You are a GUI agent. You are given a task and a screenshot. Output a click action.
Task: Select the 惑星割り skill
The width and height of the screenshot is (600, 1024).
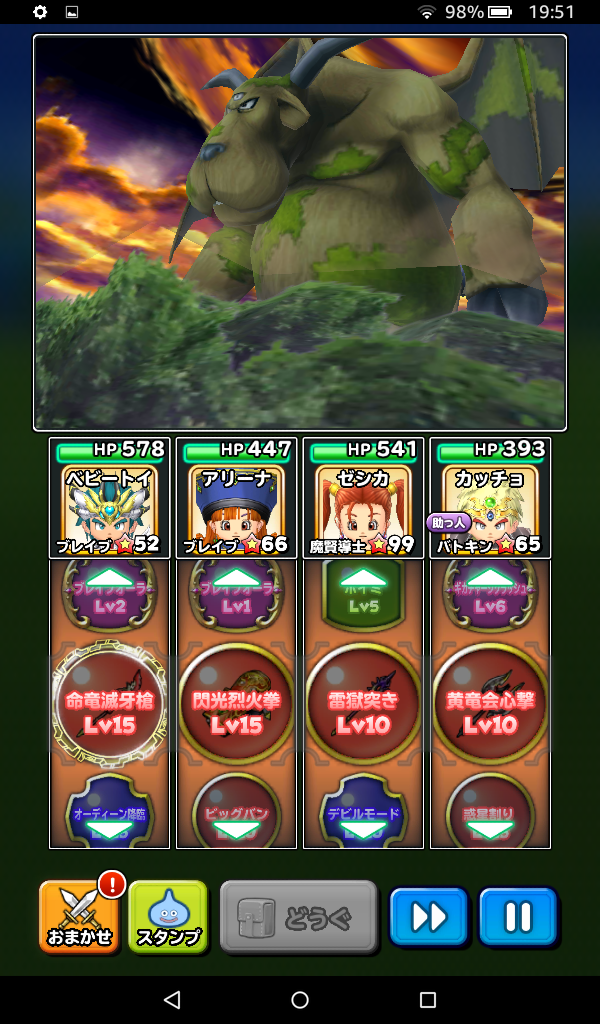(x=490, y=811)
